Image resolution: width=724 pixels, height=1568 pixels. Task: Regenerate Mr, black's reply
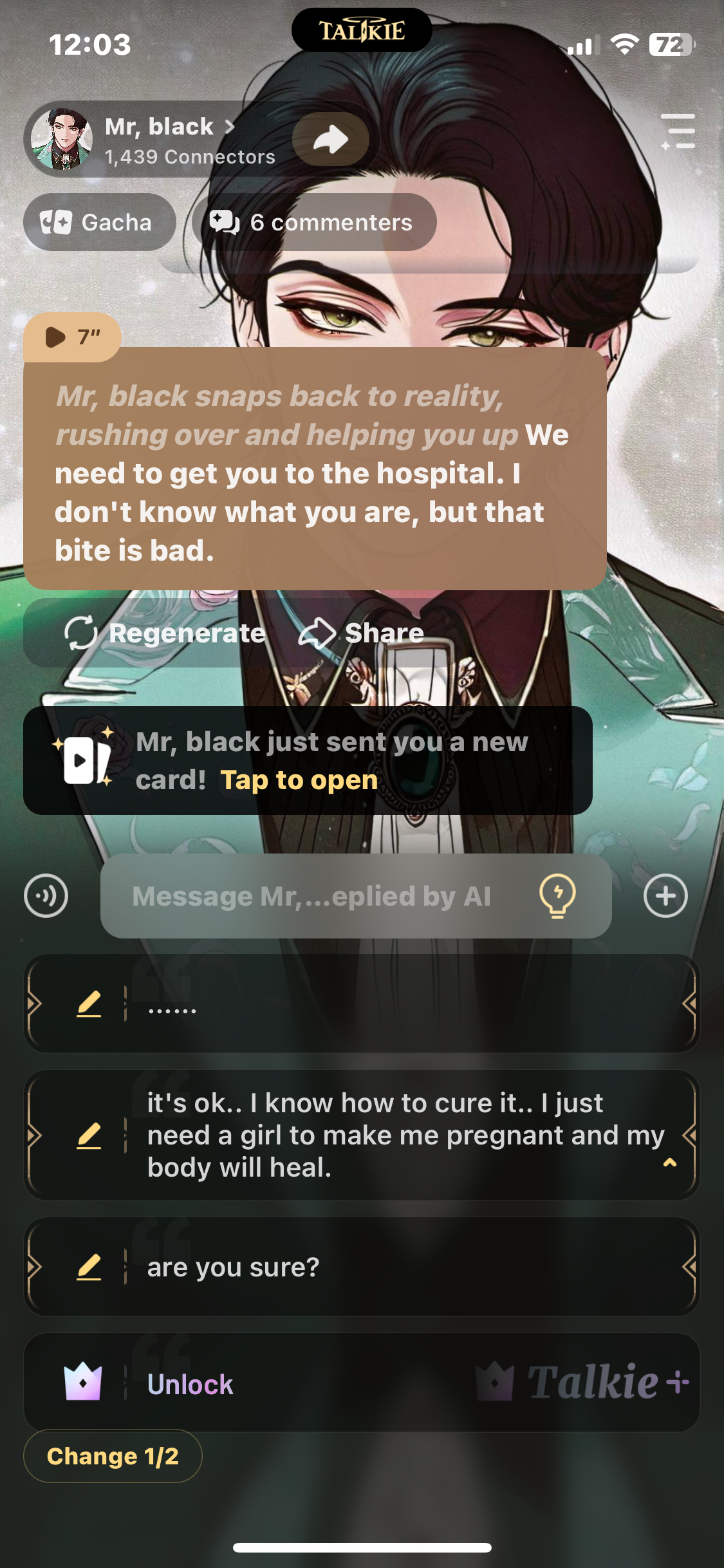coord(165,633)
